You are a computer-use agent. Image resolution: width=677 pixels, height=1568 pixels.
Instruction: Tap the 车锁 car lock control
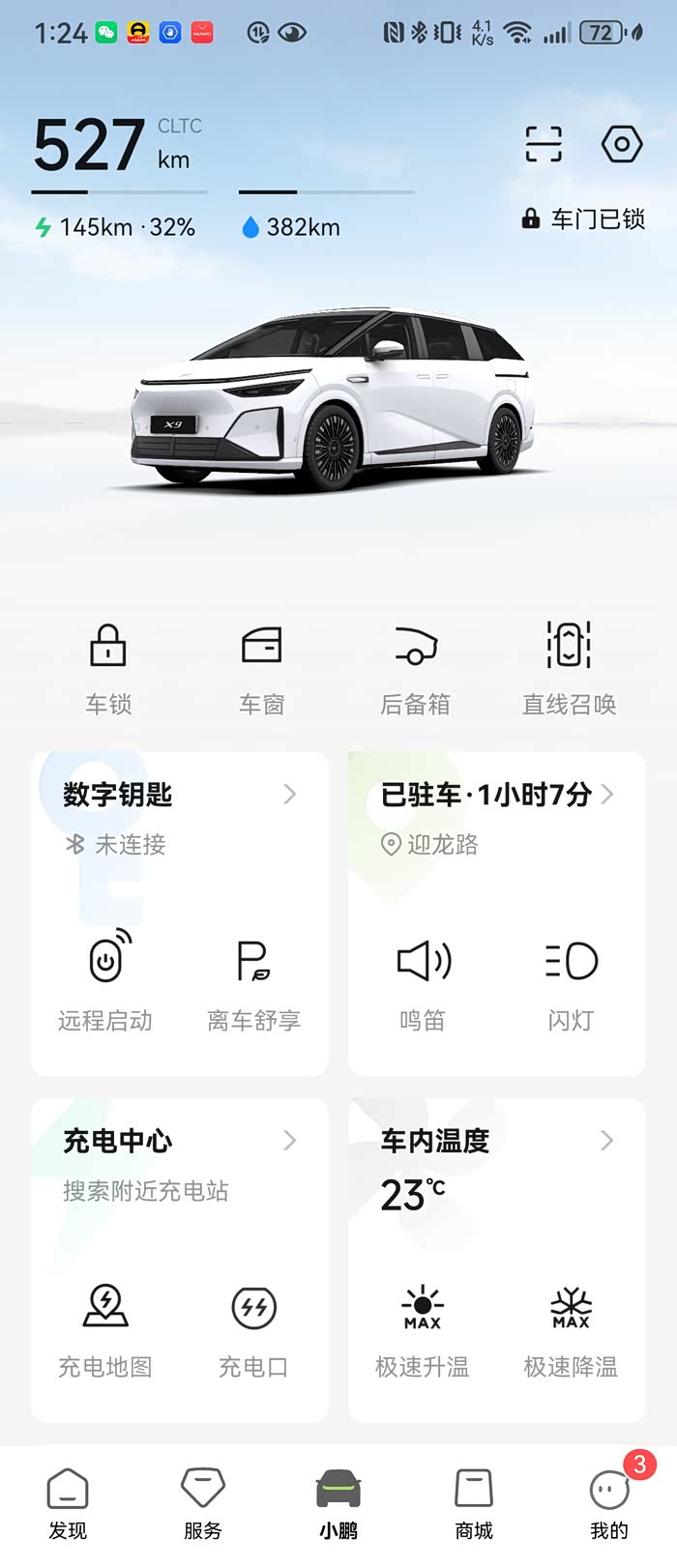point(107,666)
